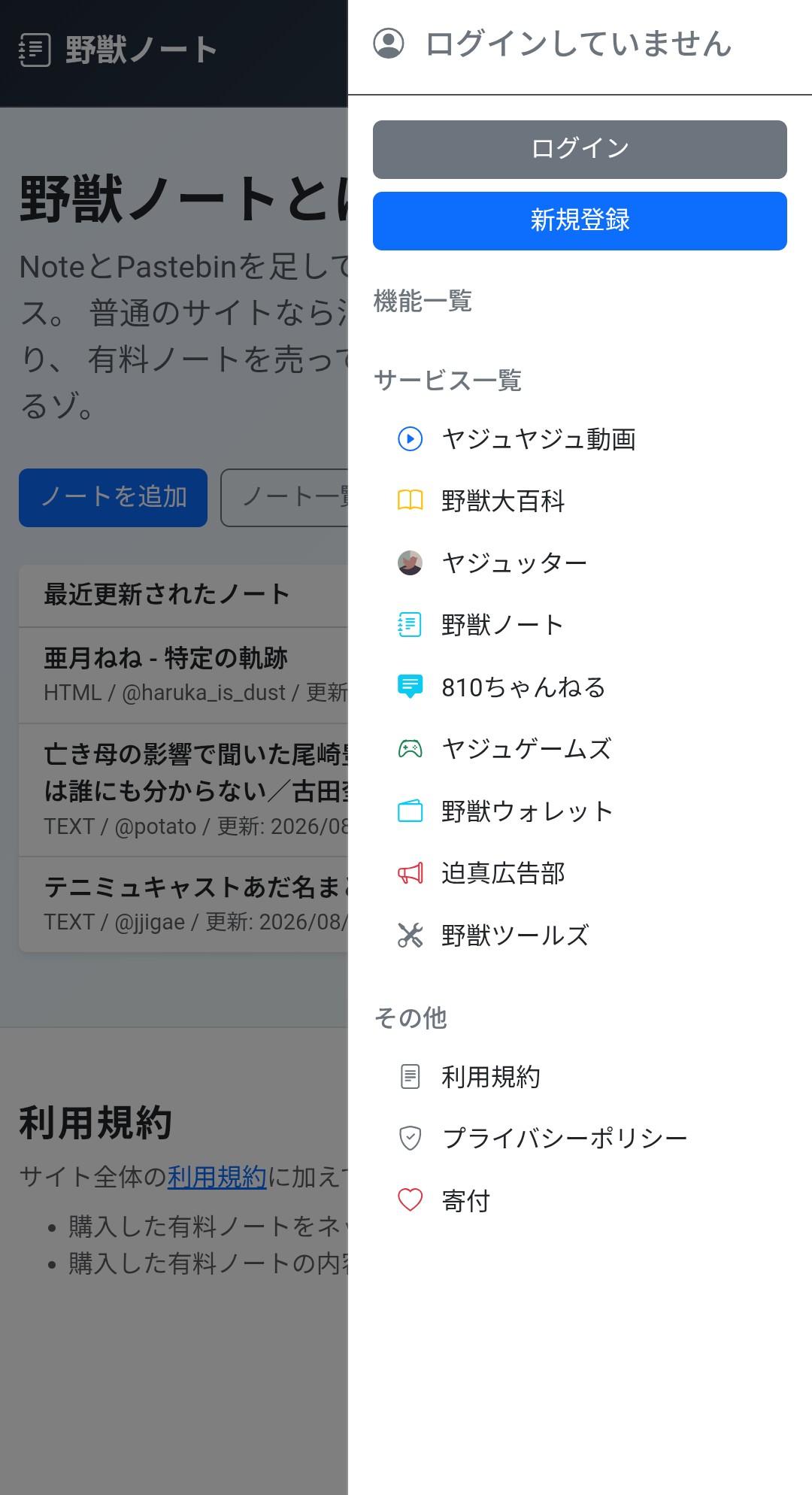The width and height of the screenshot is (812, 1495).
Task: View プライバシーポリシー
Action: point(580,1139)
